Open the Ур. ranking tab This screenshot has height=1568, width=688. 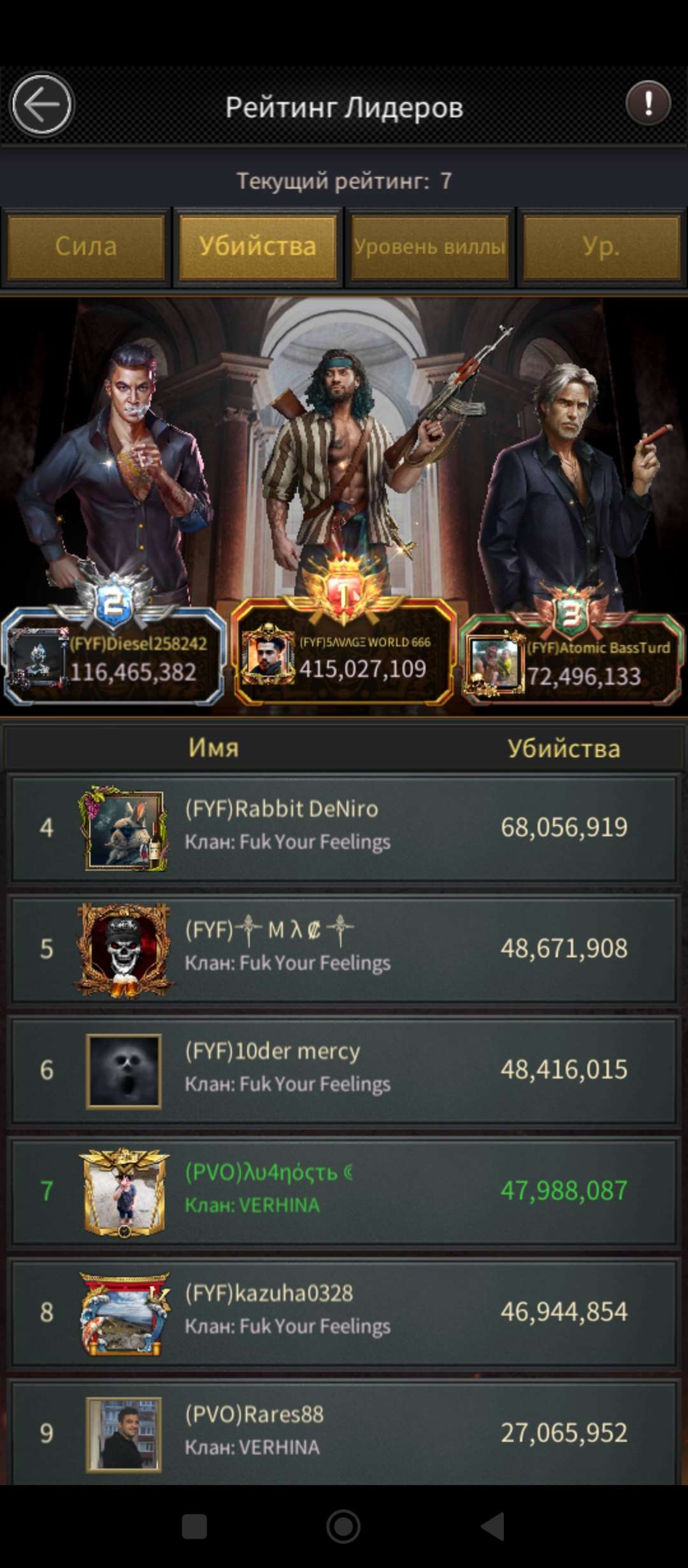[601, 247]
